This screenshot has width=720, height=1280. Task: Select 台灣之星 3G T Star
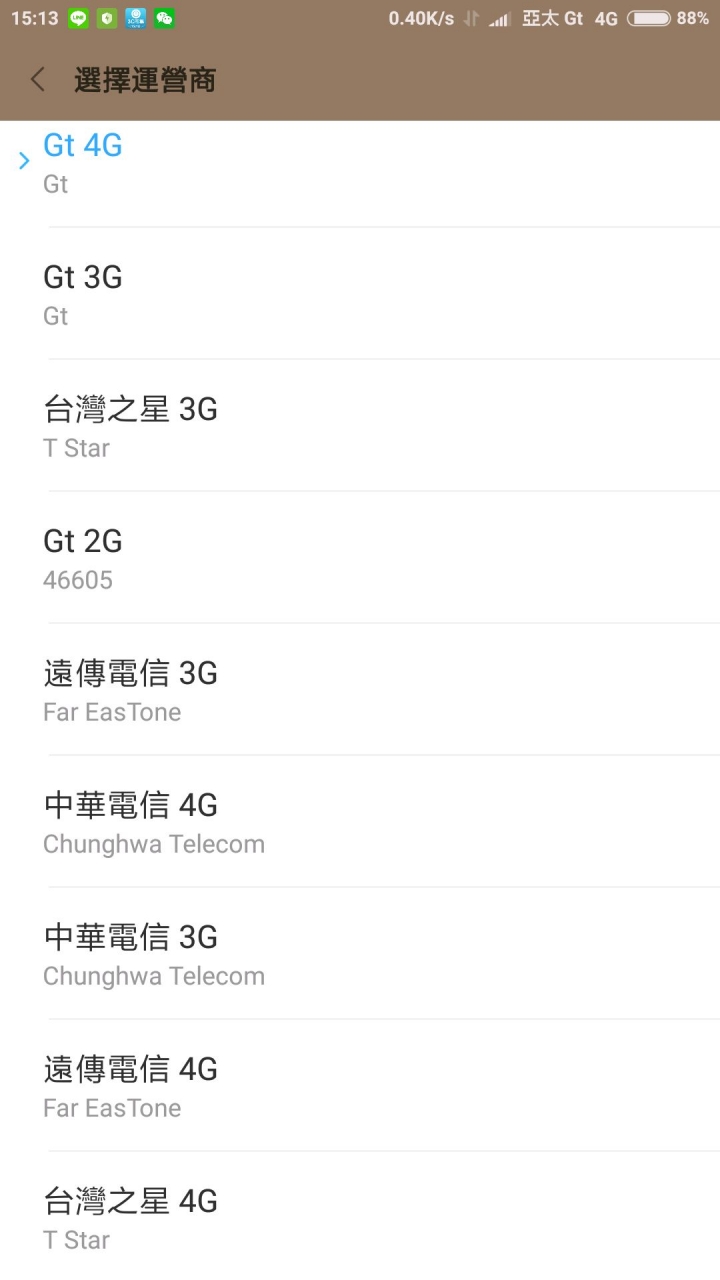[360, 425]
